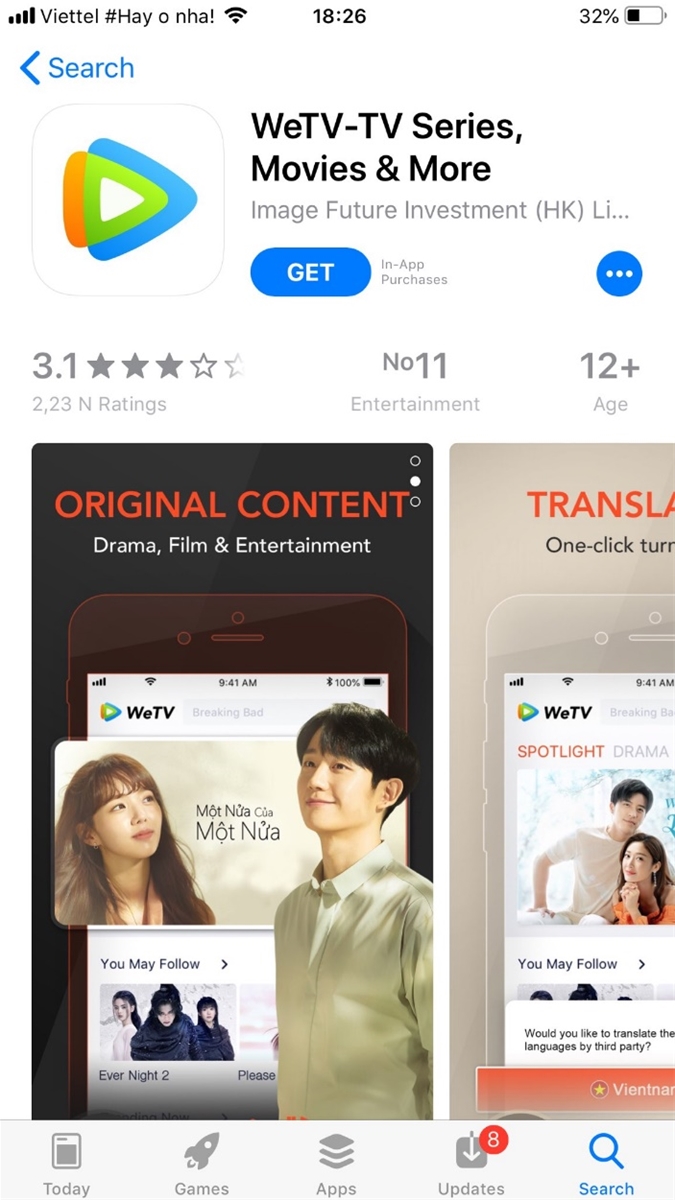Go to the Updates tab
Screen dimensions: 675x1200
click(471, 1164)
